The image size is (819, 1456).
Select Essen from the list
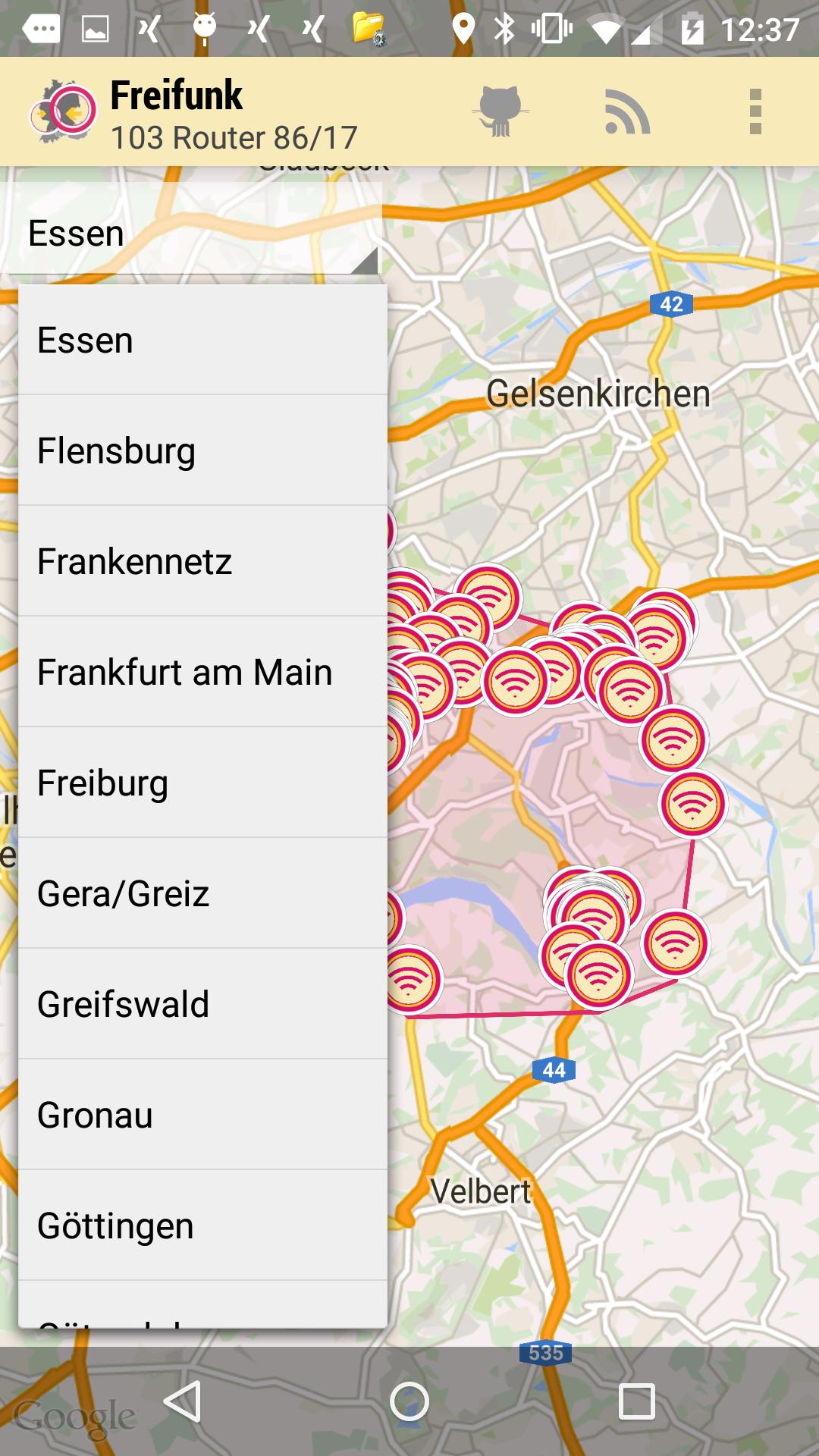pyautogui.click(x=202, y=340)
